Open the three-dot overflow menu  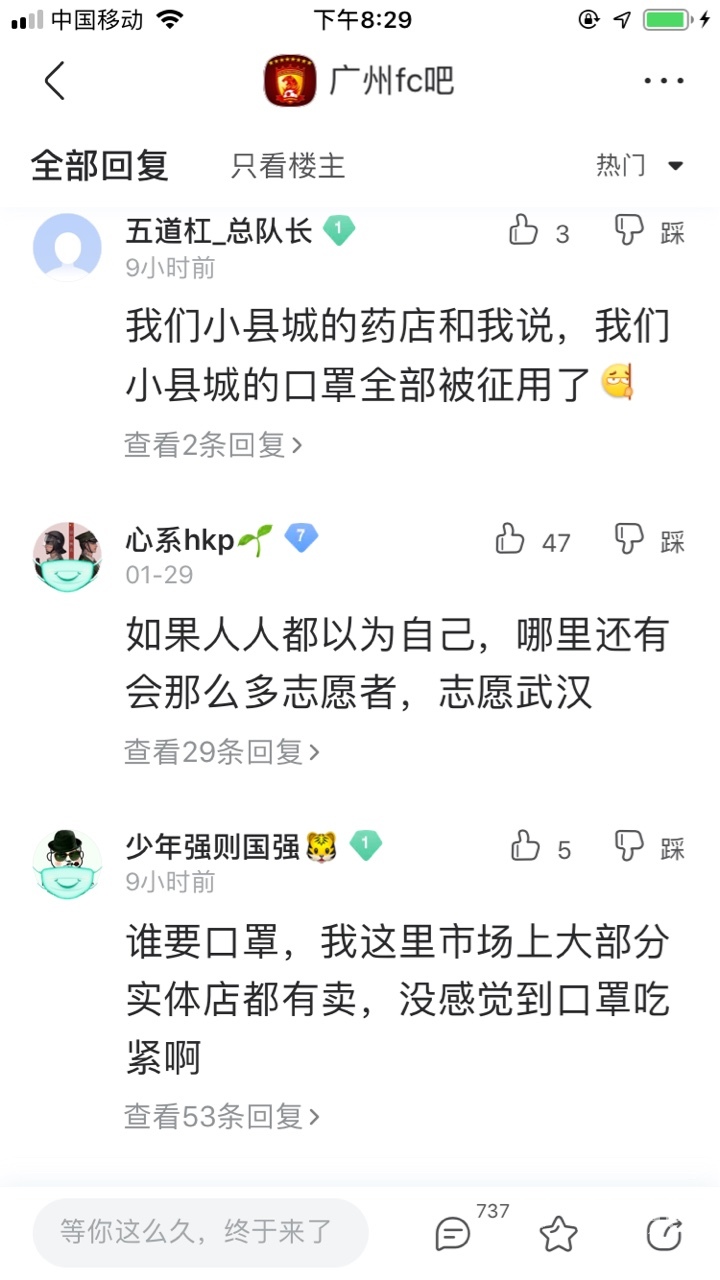[663, 81]
